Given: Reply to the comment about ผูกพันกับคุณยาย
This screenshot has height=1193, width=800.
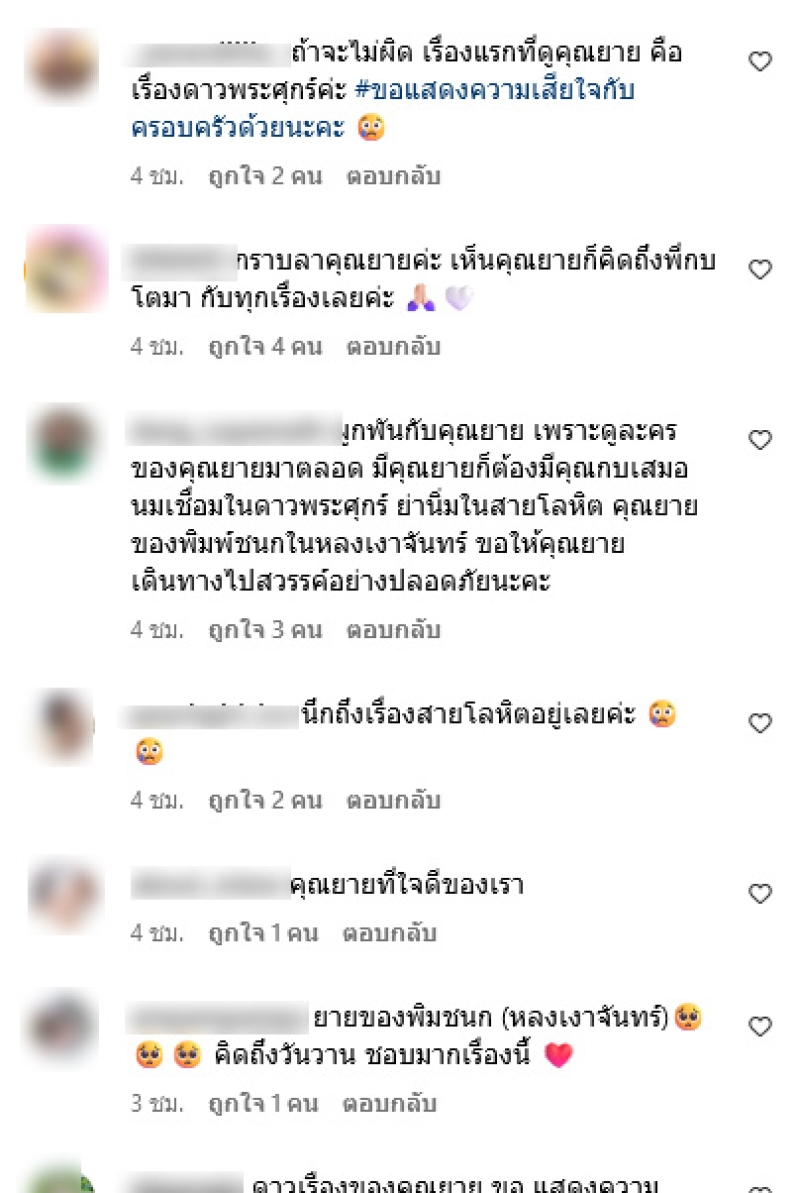Looking at the screenshot, I should (x=393, y=631).
